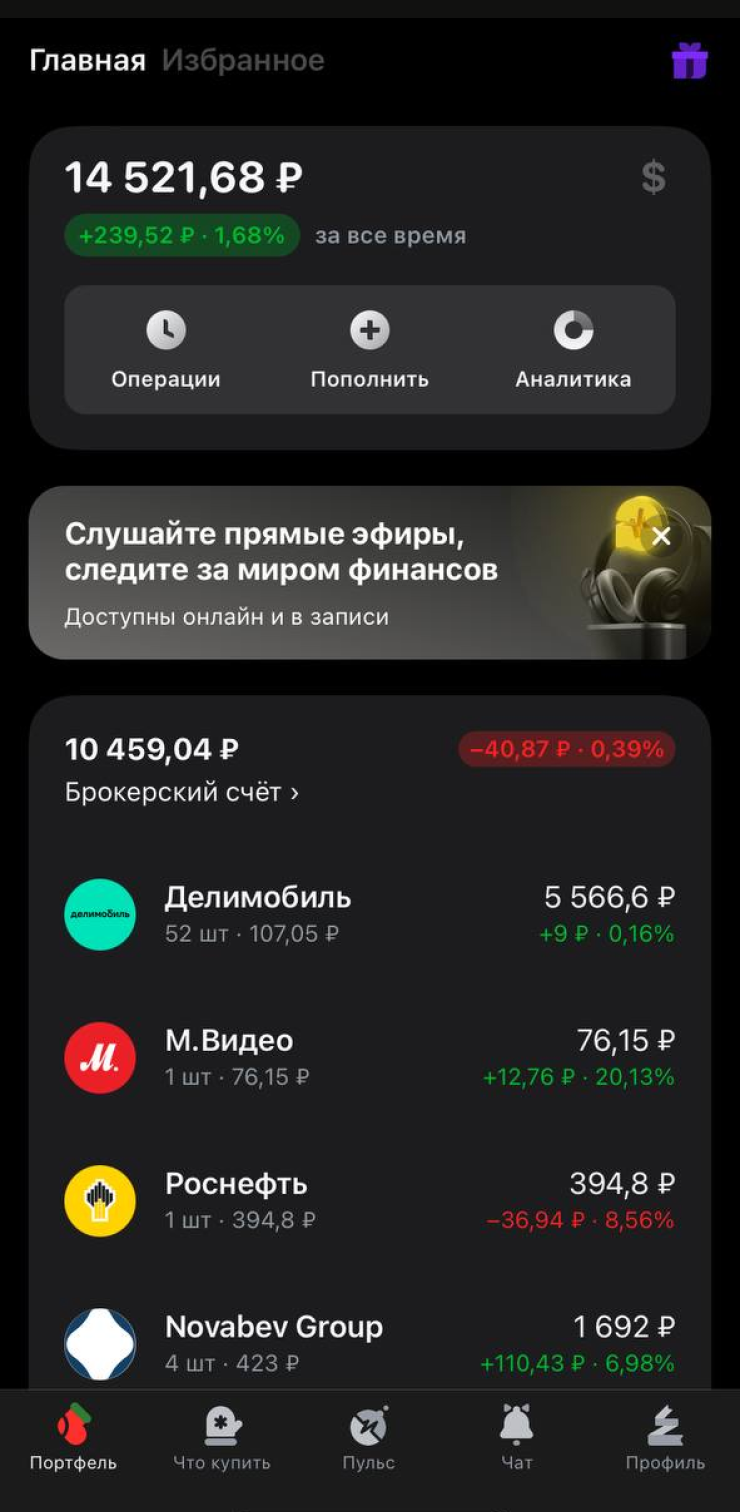Switch to the Пульс tab
The width and height of the screenshot is (740, 1512).
(x=369, y=1438)
